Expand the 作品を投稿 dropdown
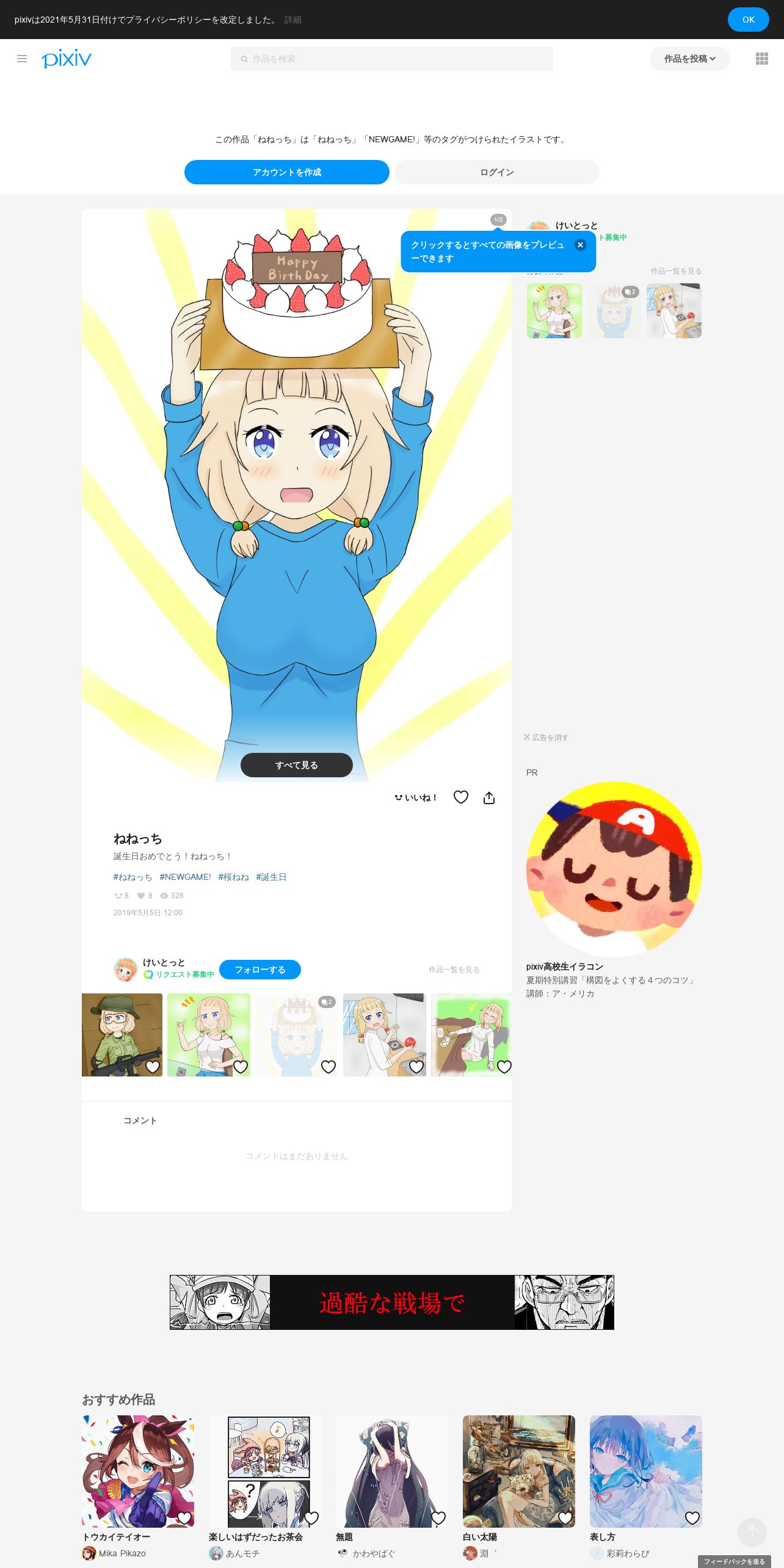 (x=689, y=59)
